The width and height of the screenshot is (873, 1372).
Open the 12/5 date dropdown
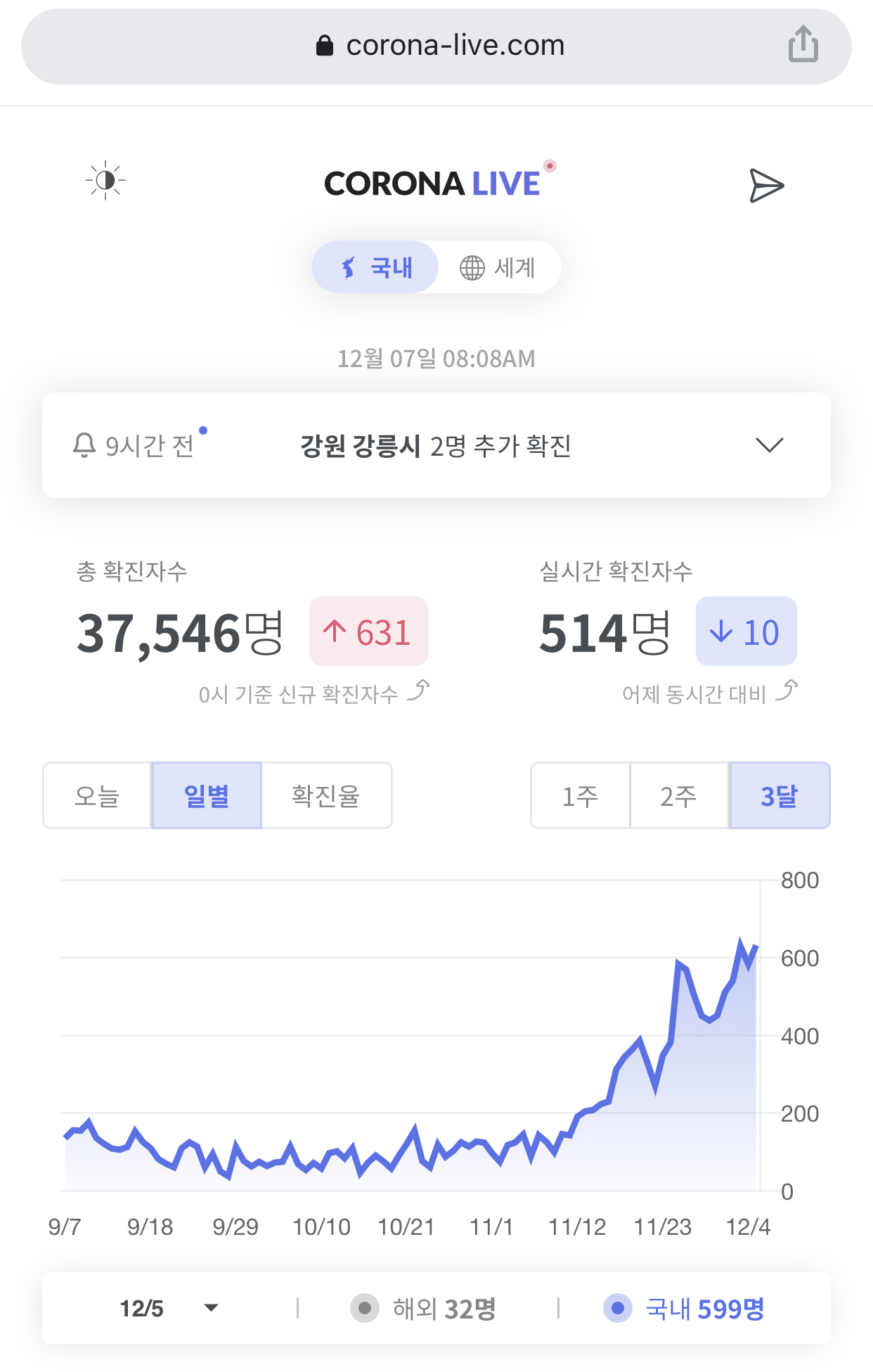[169, 1309]
